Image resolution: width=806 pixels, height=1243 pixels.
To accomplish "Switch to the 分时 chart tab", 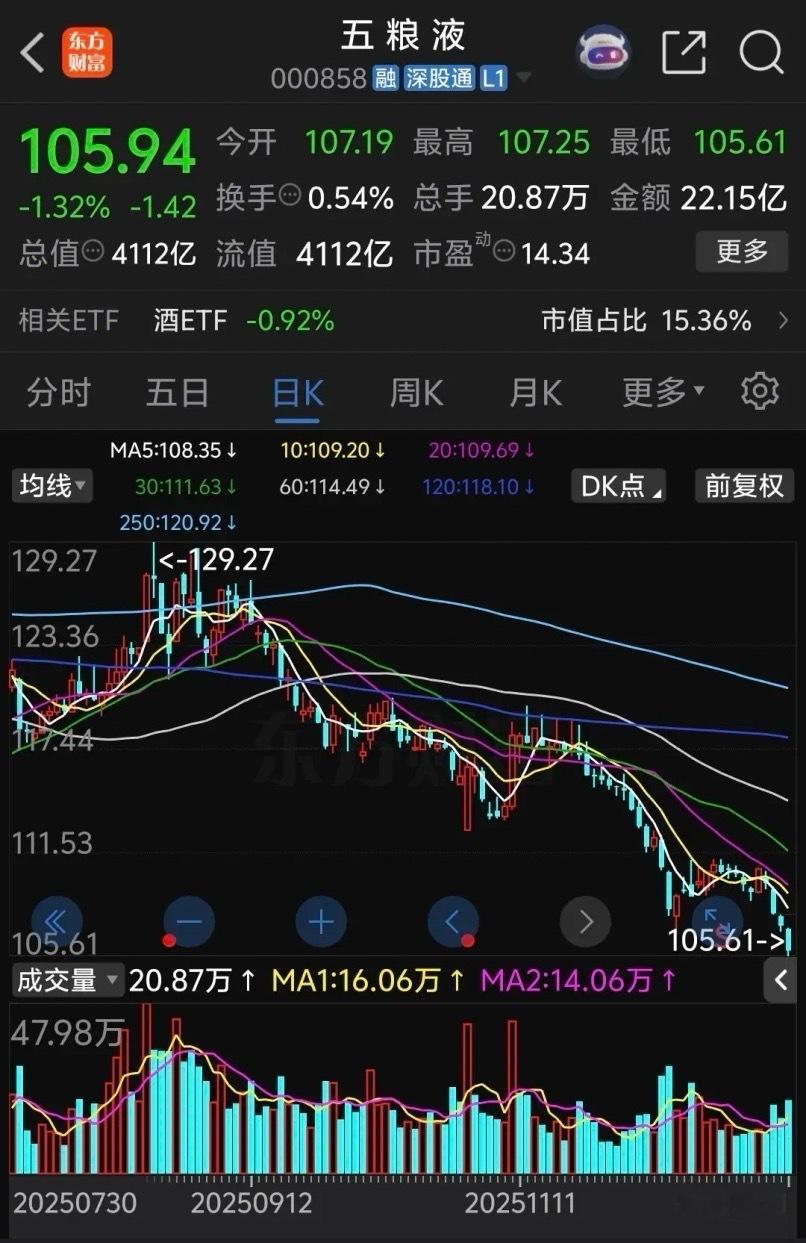I will pos(58,392).
